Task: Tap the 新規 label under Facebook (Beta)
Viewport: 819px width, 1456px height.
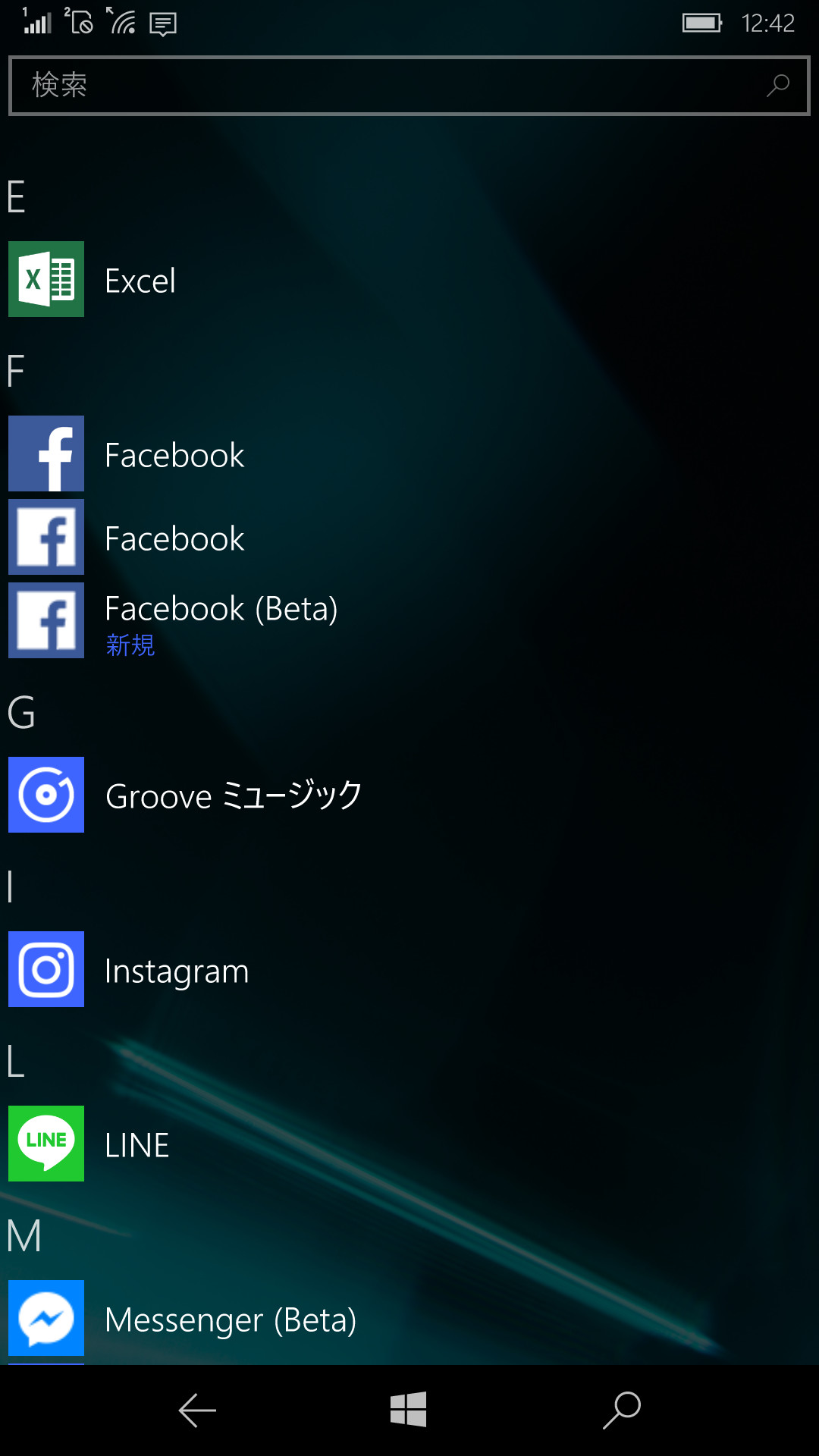Action: tap(130, 646)
